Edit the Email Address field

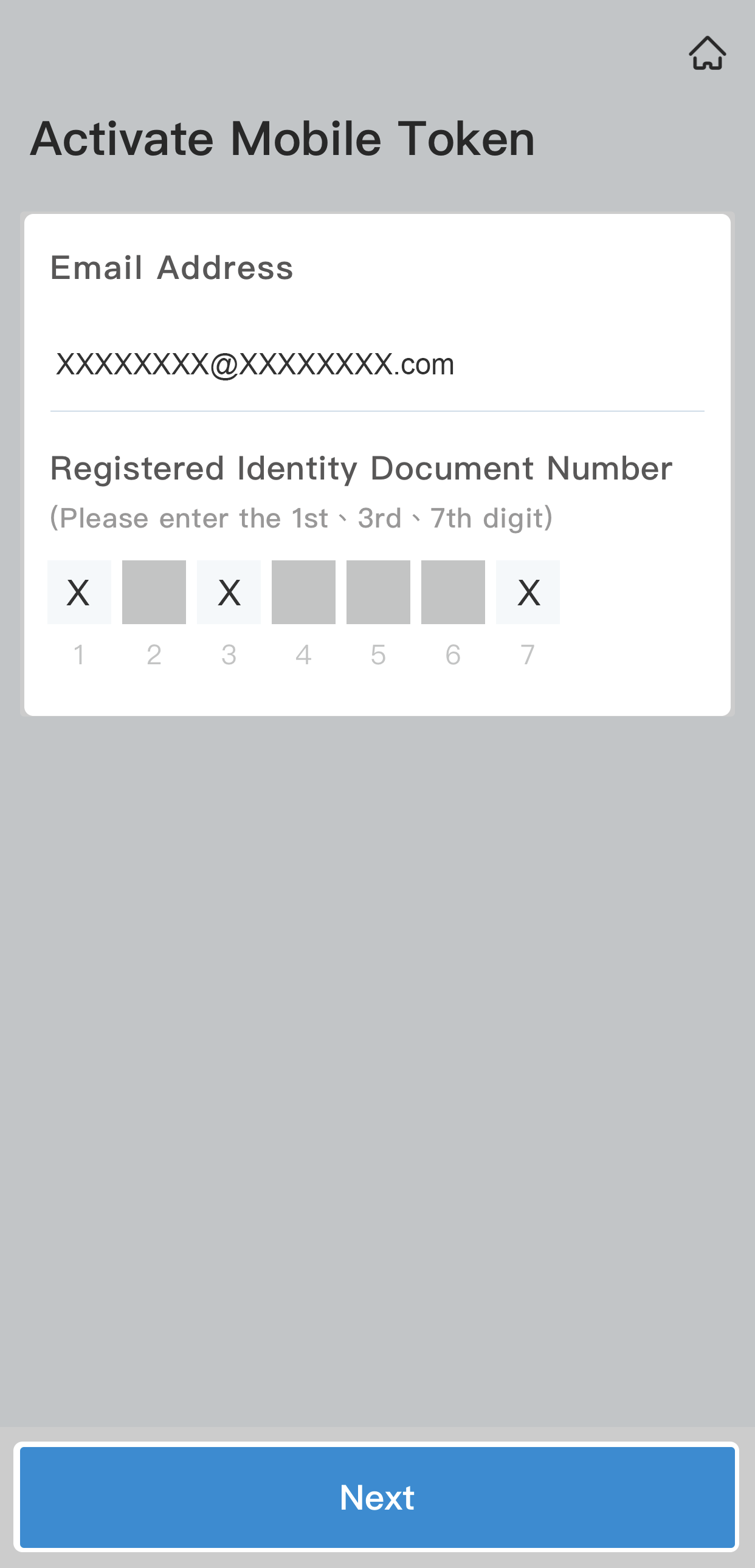[x=376, y=365]
